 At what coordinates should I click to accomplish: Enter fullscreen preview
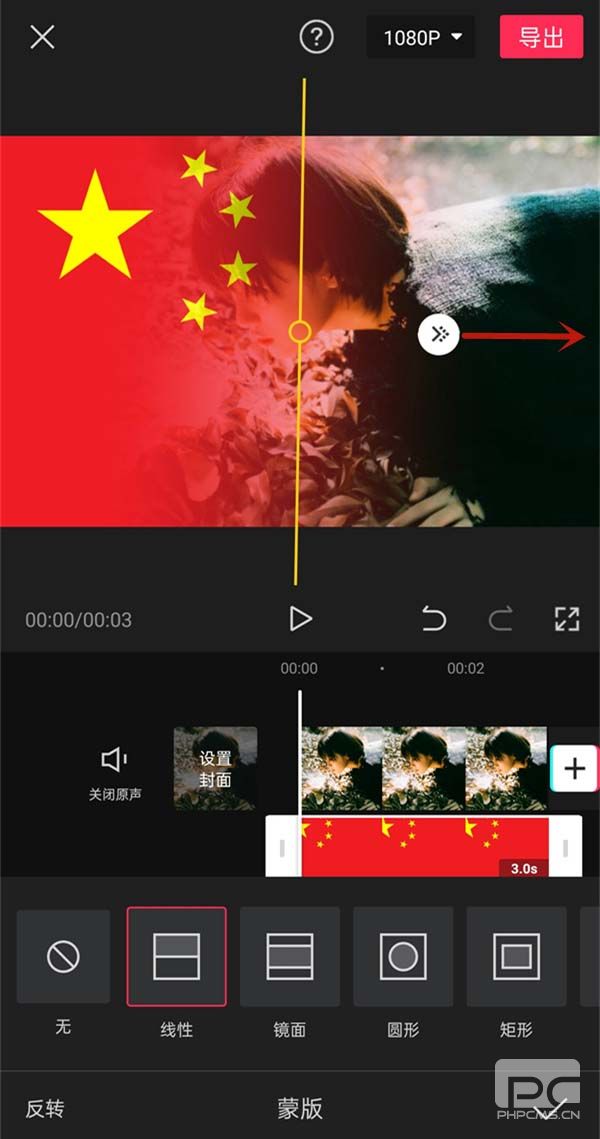[567, 619]
